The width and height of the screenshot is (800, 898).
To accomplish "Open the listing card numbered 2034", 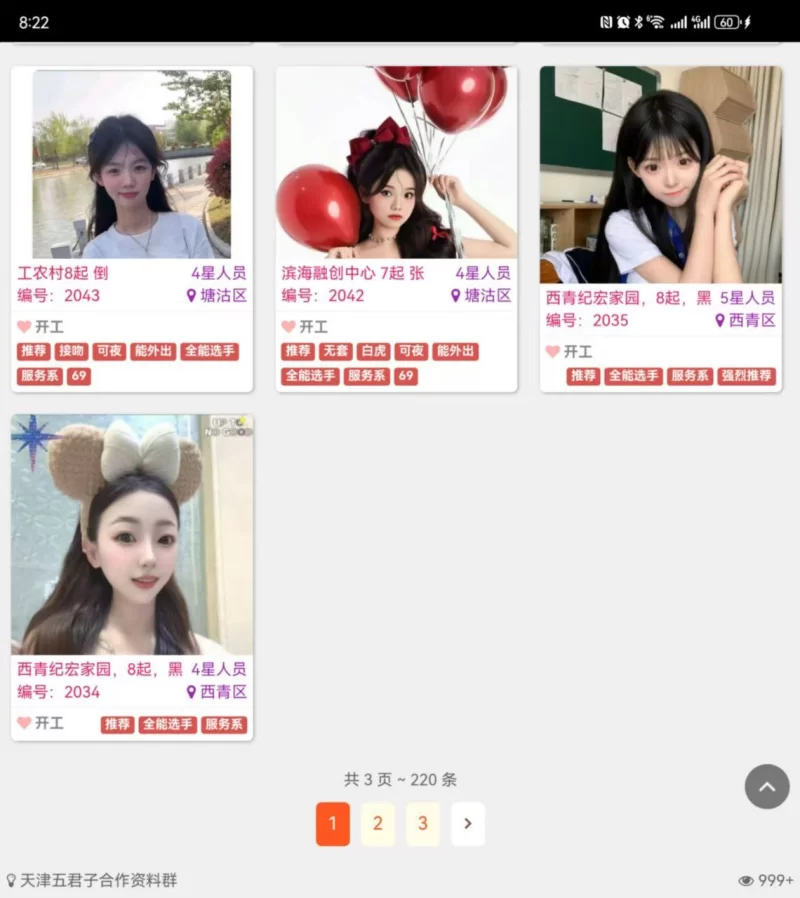I will coord(132,535).
